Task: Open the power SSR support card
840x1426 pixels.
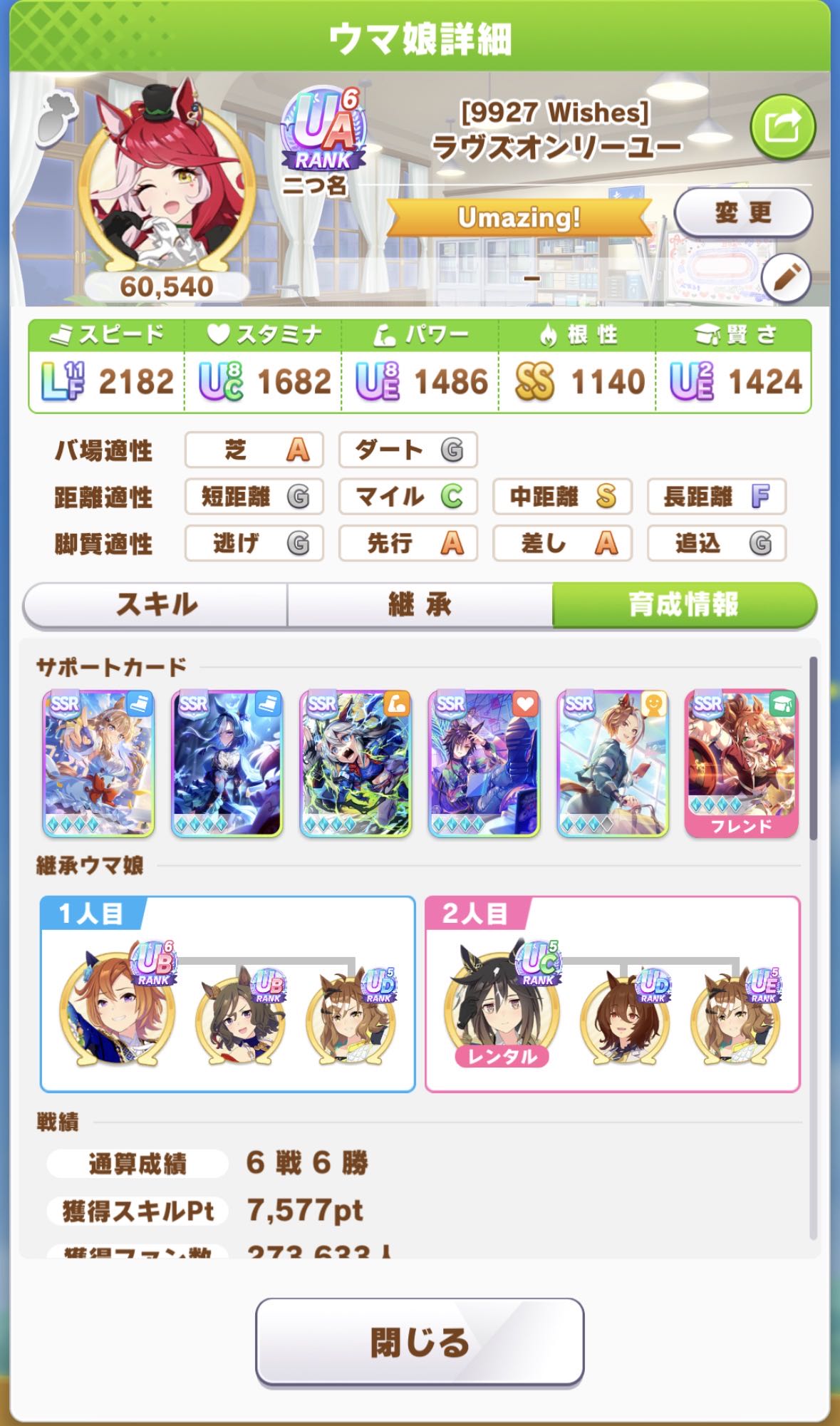Action: tap(356, 763)
